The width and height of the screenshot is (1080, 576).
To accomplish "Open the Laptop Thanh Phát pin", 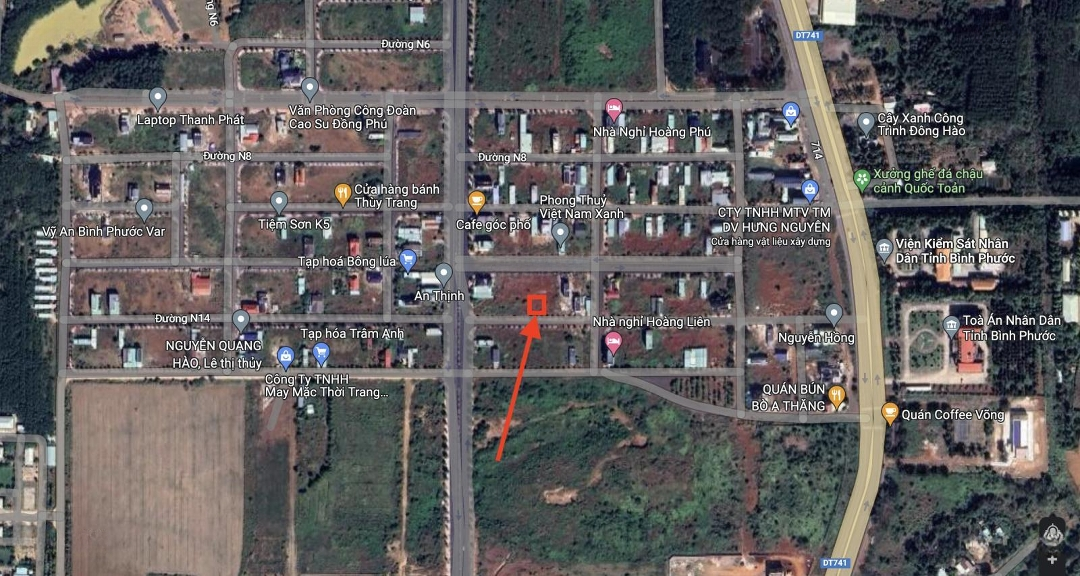I will pos(157,97).
